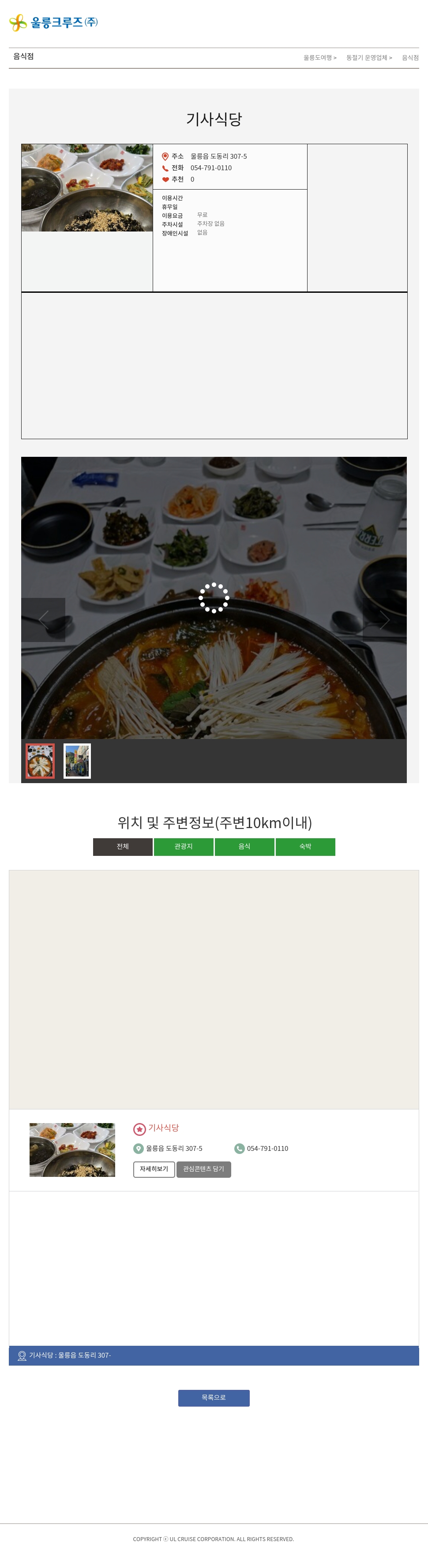The width and height of the screenshot is (428, 1568).
Task: Recommend this restaurant with the 추천 heart
Action: [x=165, y=179]
